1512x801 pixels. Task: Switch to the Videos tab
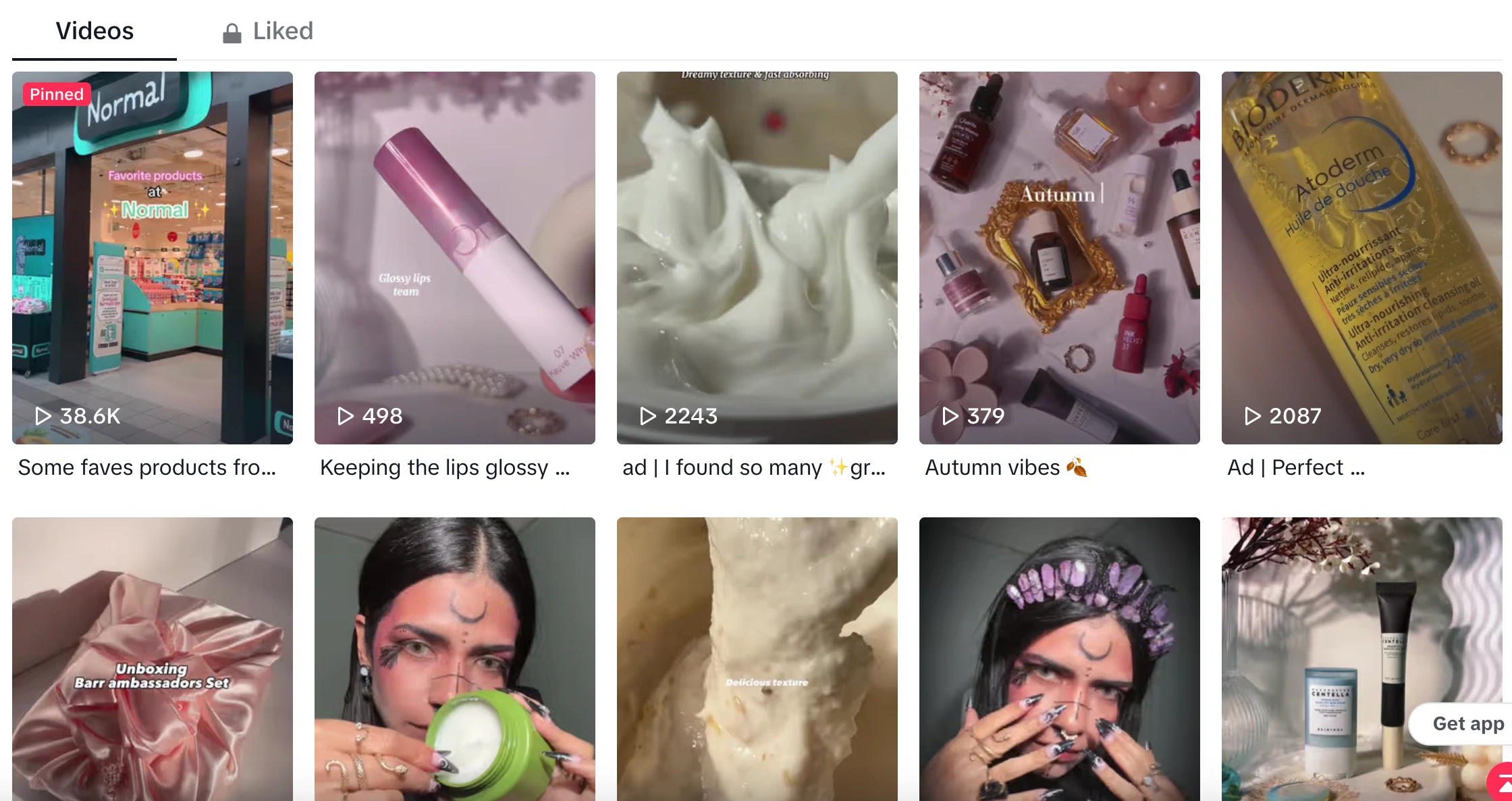(94, 31)
